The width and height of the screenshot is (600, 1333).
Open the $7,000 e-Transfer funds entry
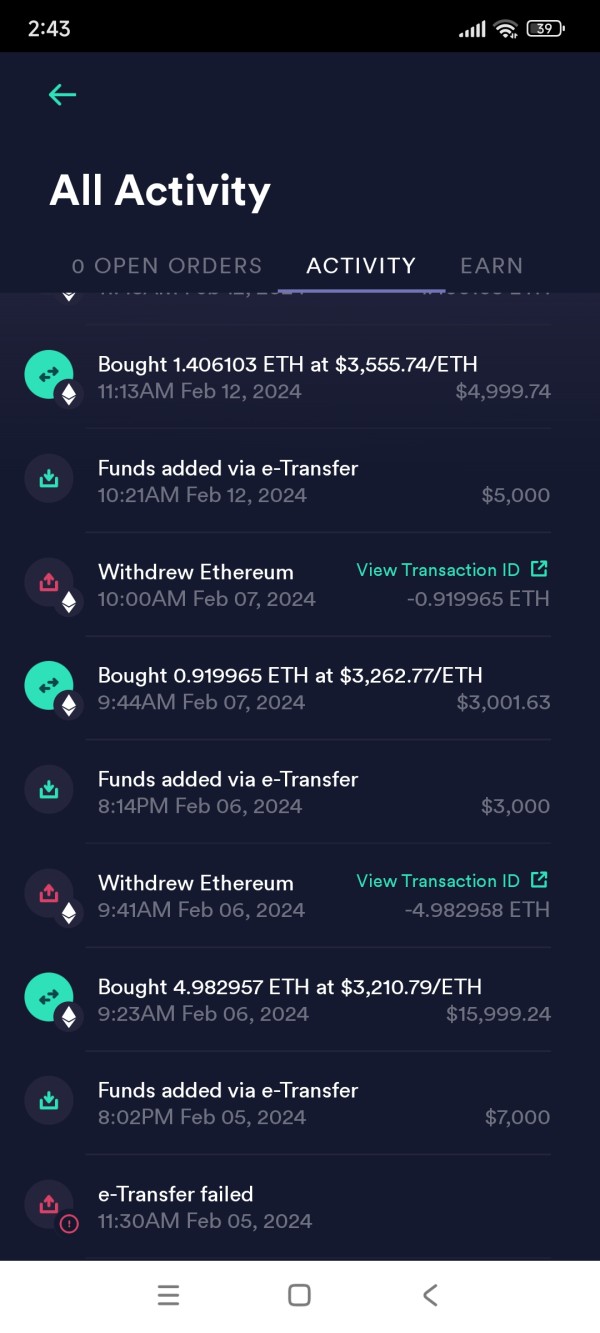coord(300,1103)
